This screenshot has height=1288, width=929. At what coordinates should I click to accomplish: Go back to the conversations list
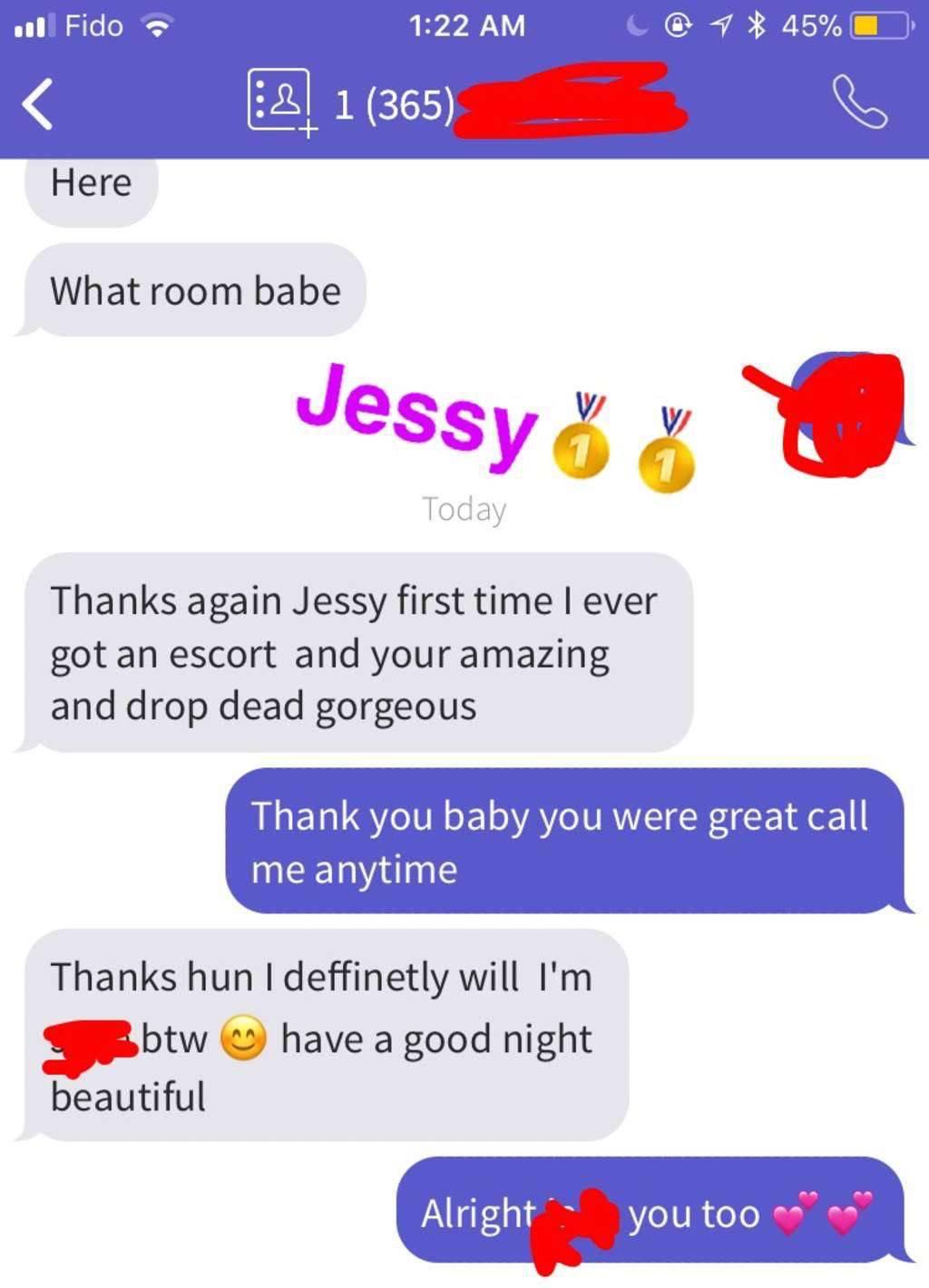point(38,104)
